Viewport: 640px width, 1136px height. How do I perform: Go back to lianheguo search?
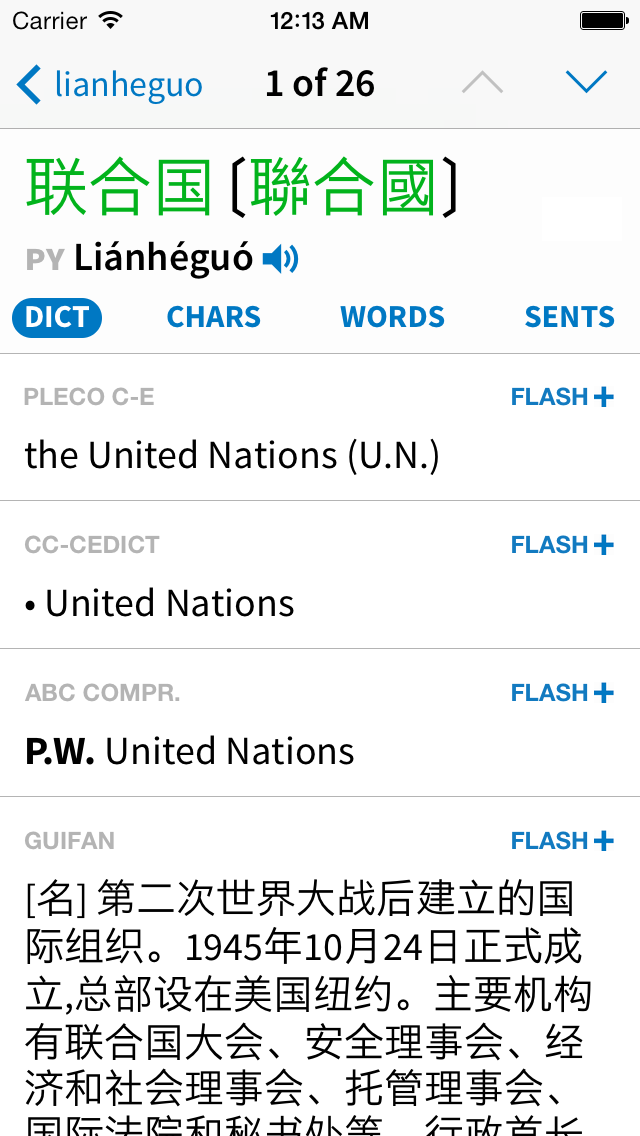coord(109,84)
